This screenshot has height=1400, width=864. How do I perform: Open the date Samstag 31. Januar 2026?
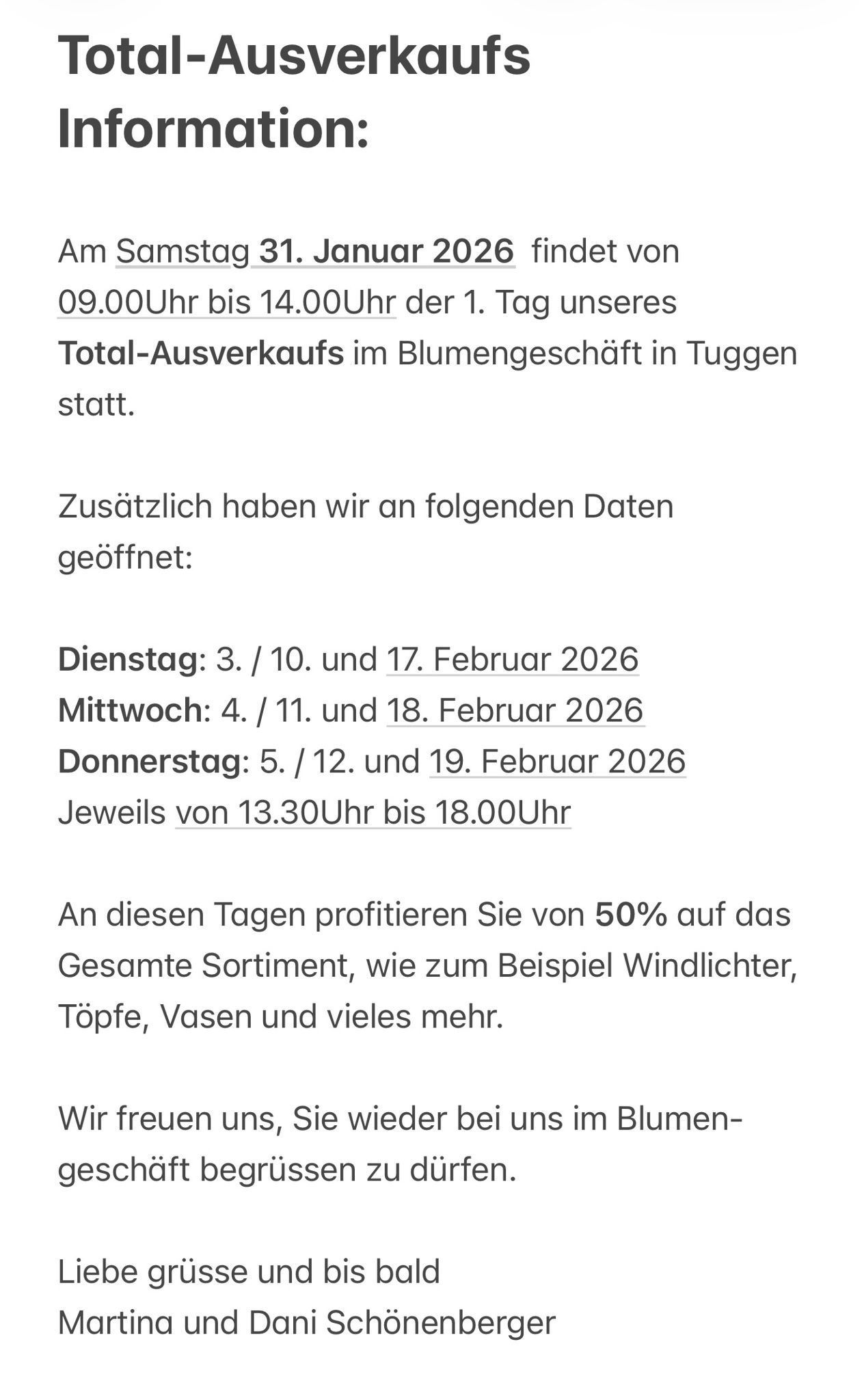pyautogui.click(x=315, y=252)
